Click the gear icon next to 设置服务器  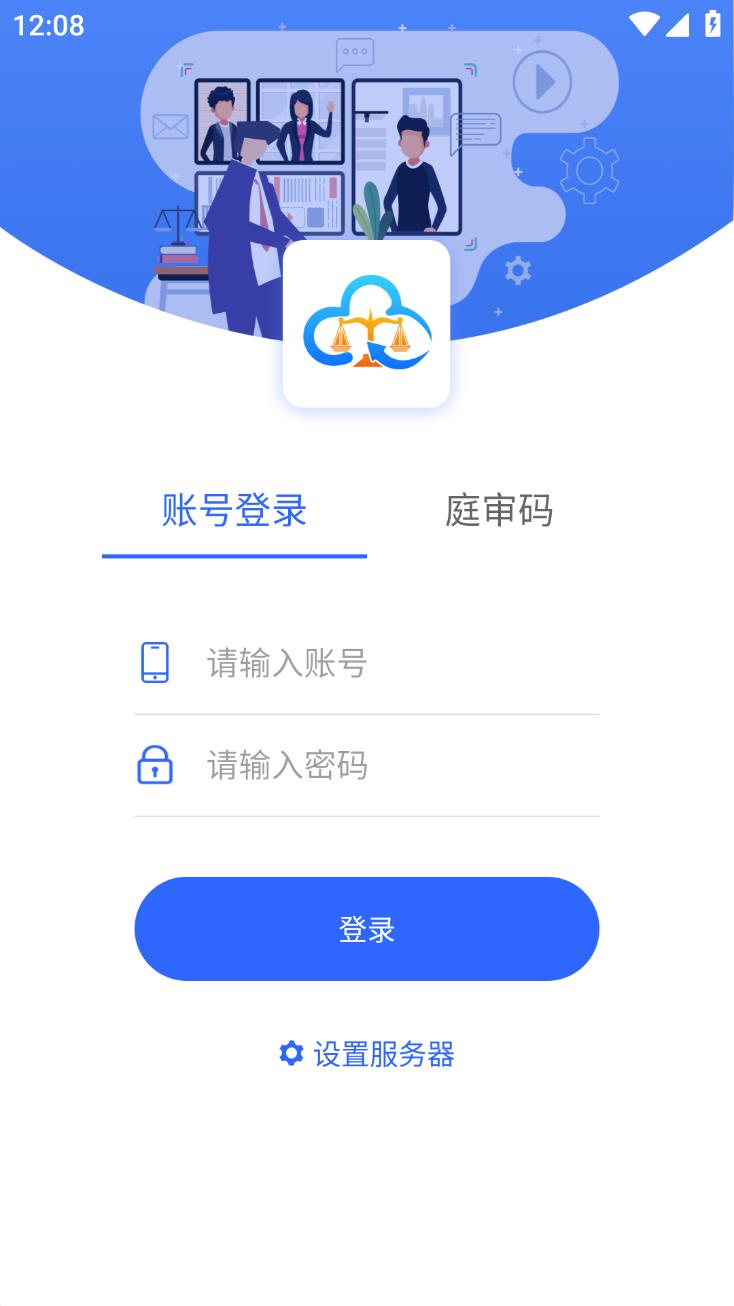291,1055
